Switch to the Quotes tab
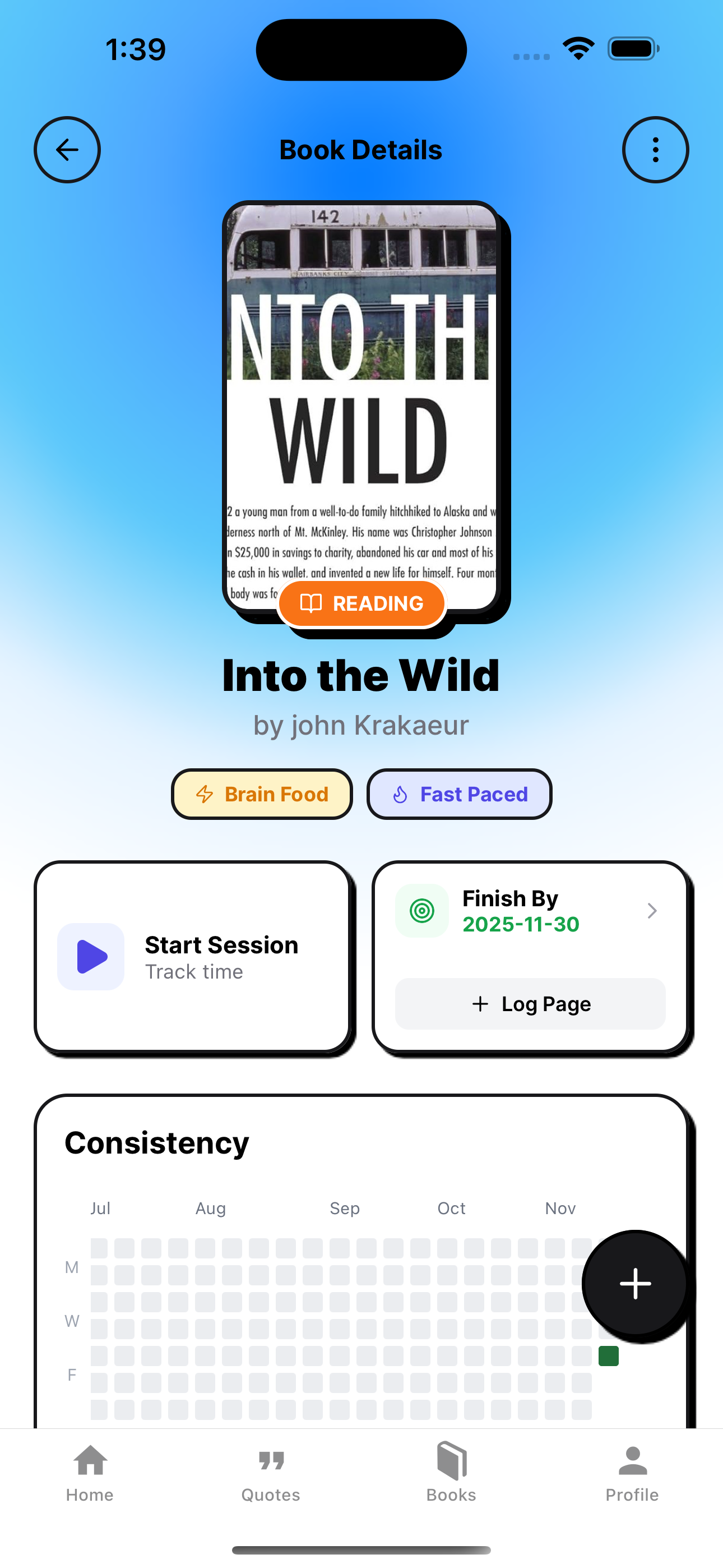 pyautogui.click(x=271, y=1473)
